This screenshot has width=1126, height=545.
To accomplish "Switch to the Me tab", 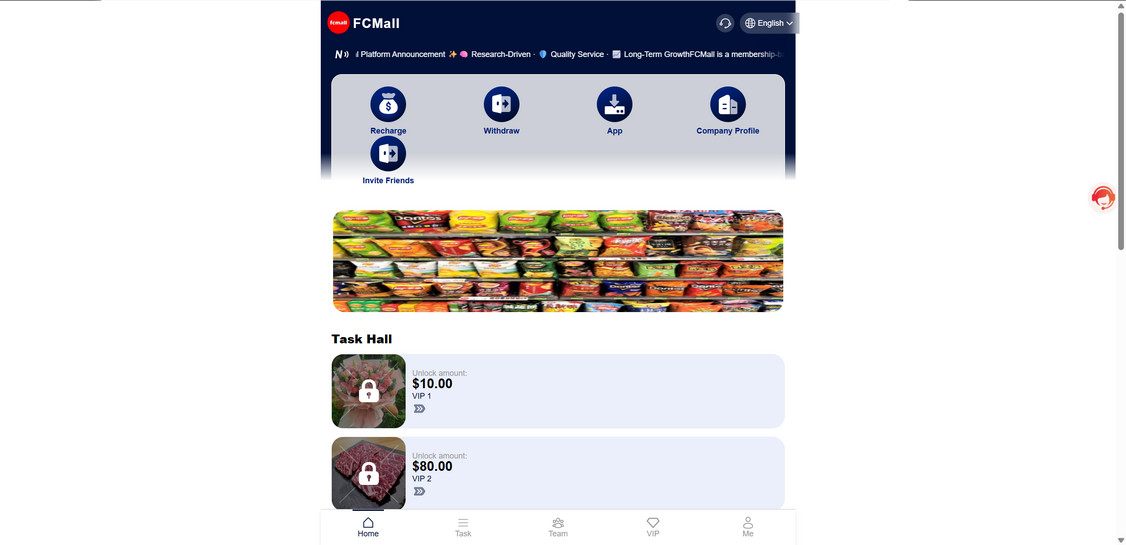I will coord(747,527).
